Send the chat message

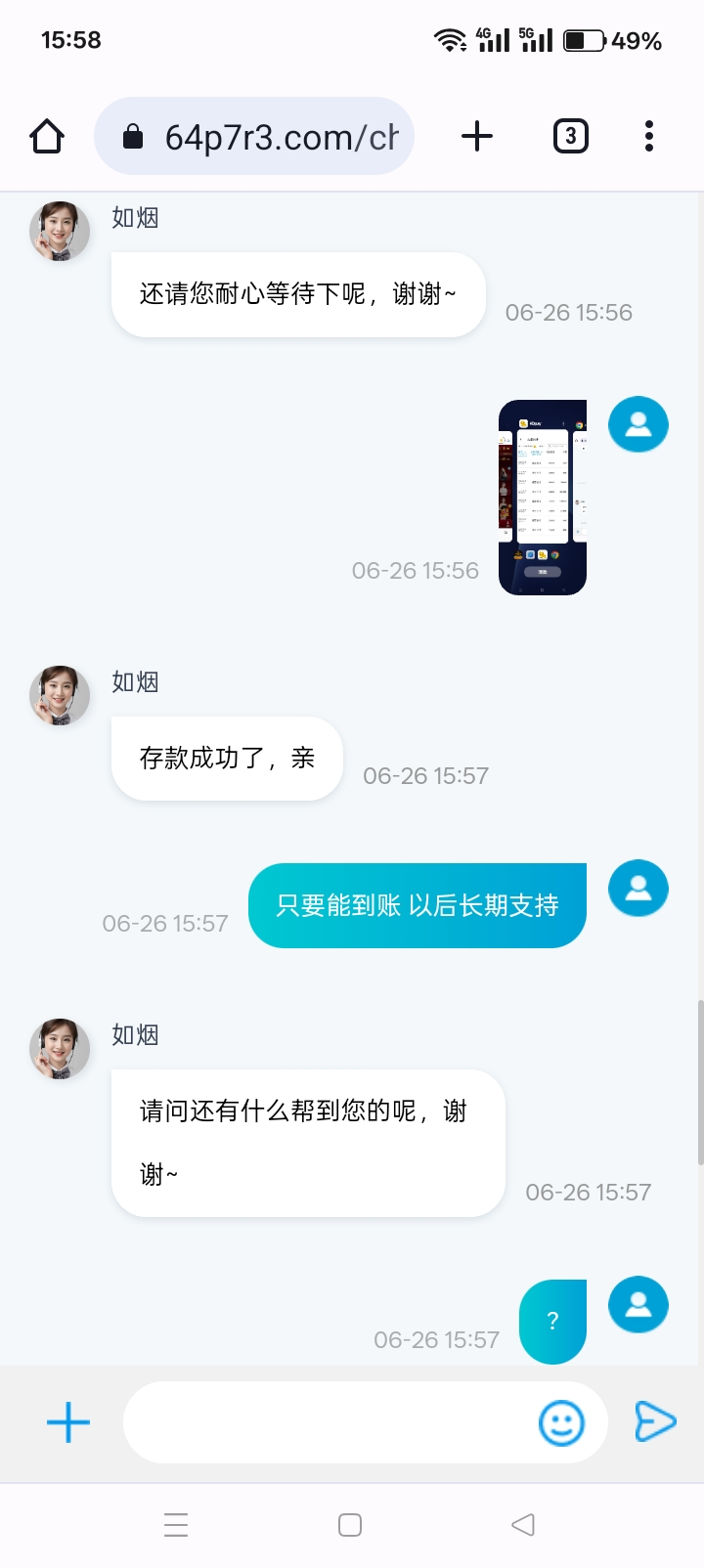point(655,1421)
